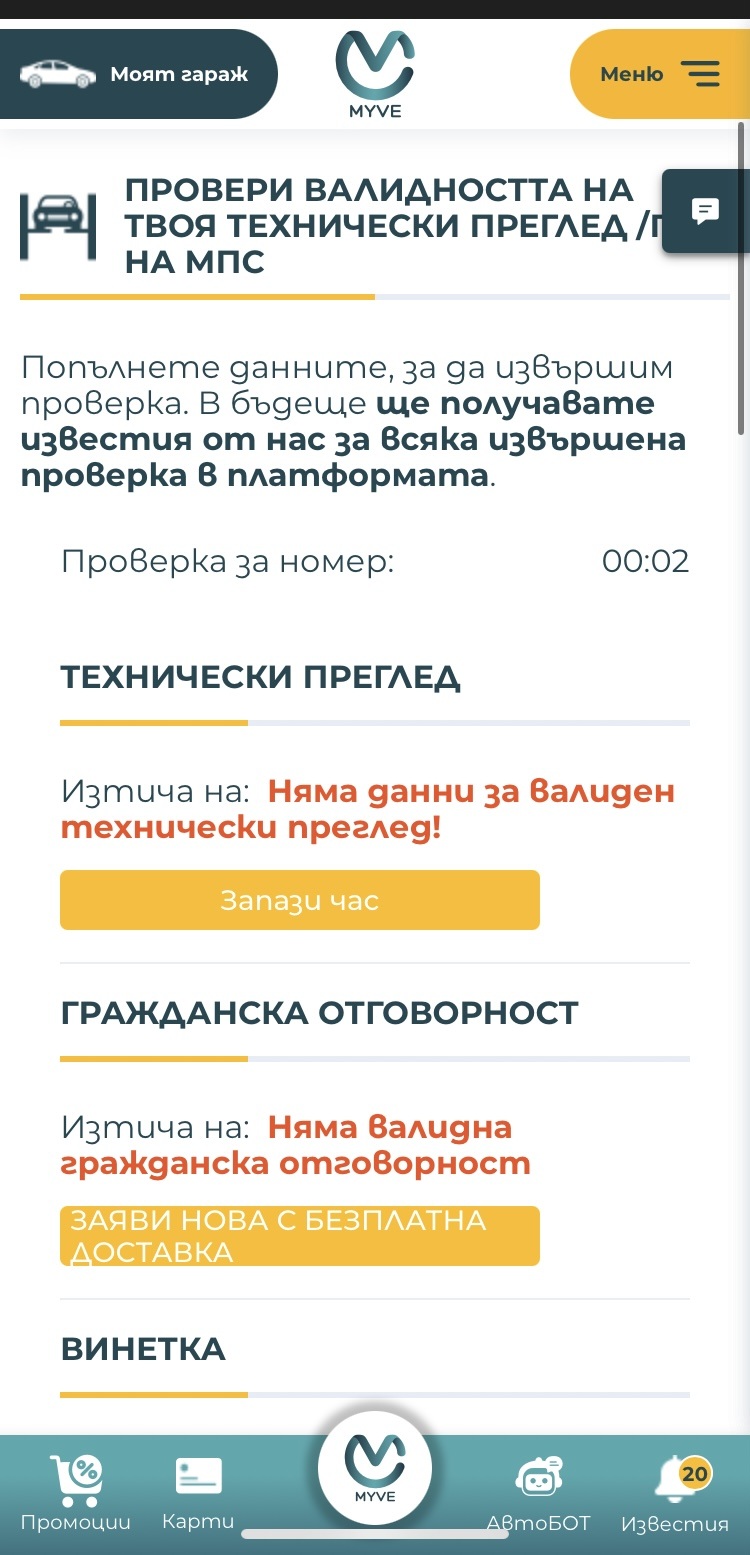Viewport: 750px width, 1555px height.
Task: Switch to the Промоции tab
Action: tap(76, 1493)
